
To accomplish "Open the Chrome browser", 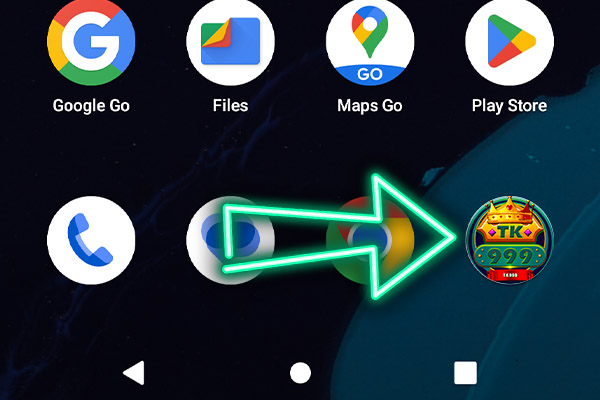I will click(370, 241).
